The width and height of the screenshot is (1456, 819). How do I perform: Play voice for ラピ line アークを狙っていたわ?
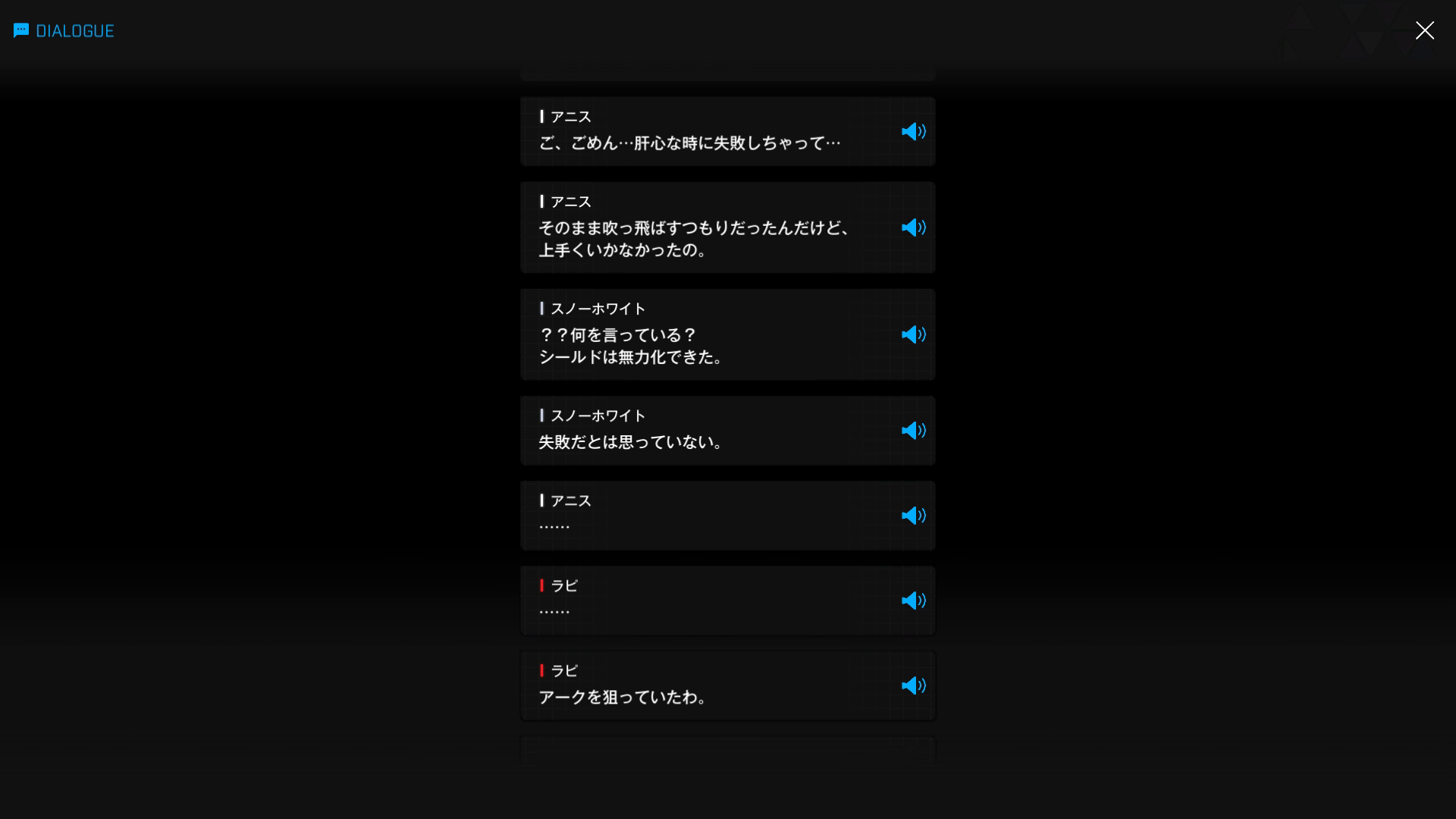coord(913,686)
